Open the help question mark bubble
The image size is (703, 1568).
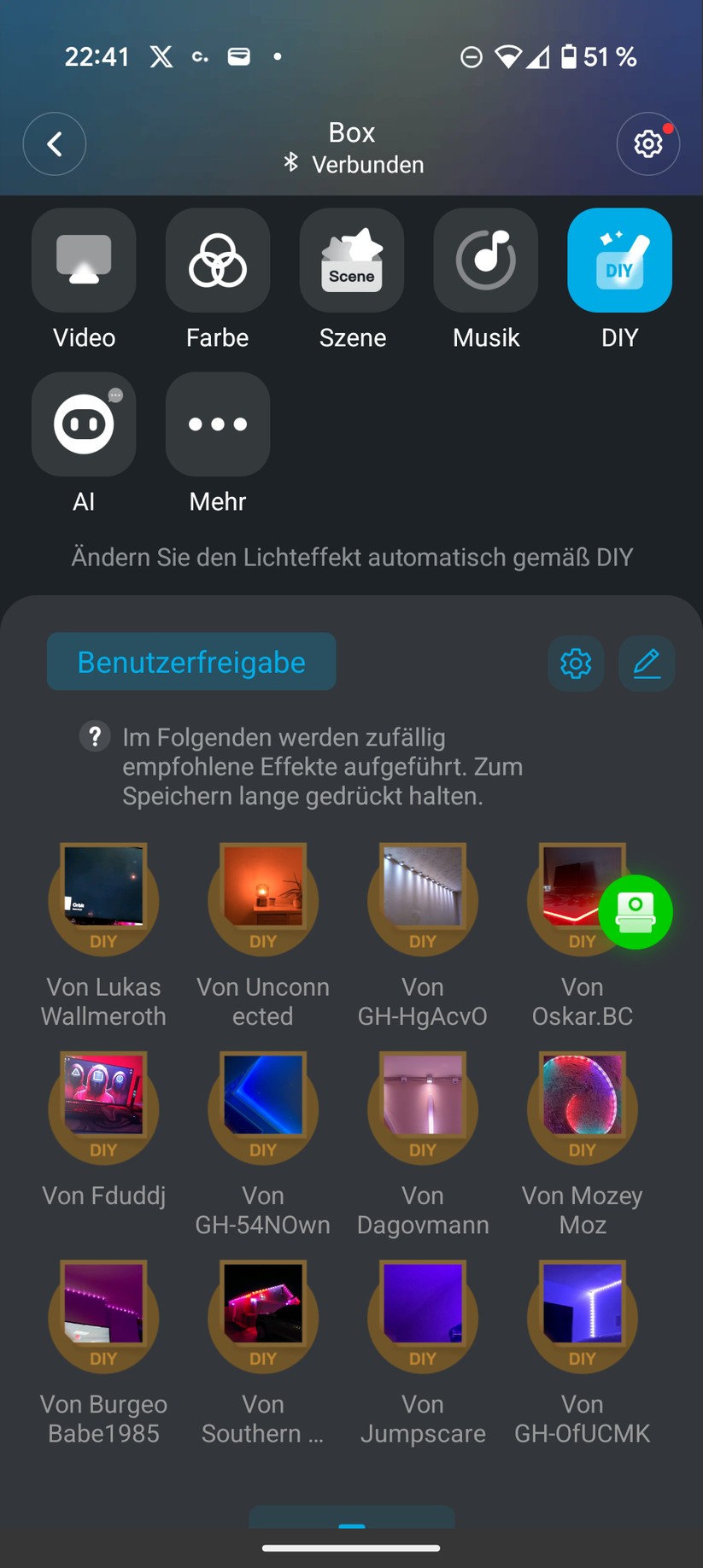pos(95,735)
